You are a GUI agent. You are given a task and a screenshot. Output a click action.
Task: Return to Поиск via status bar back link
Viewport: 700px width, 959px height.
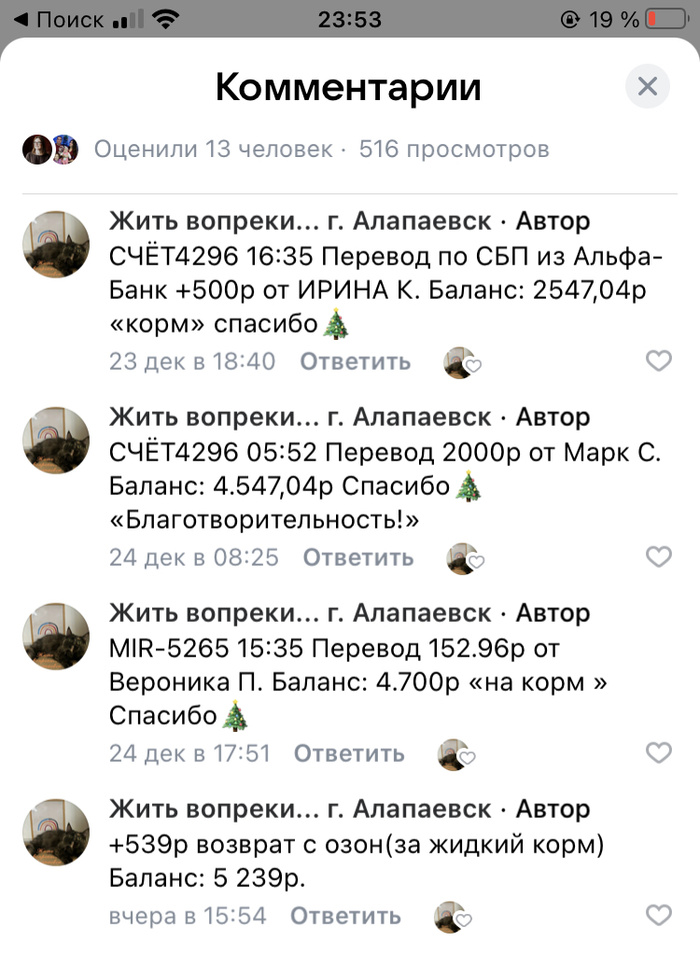click(x=60, y=19)
